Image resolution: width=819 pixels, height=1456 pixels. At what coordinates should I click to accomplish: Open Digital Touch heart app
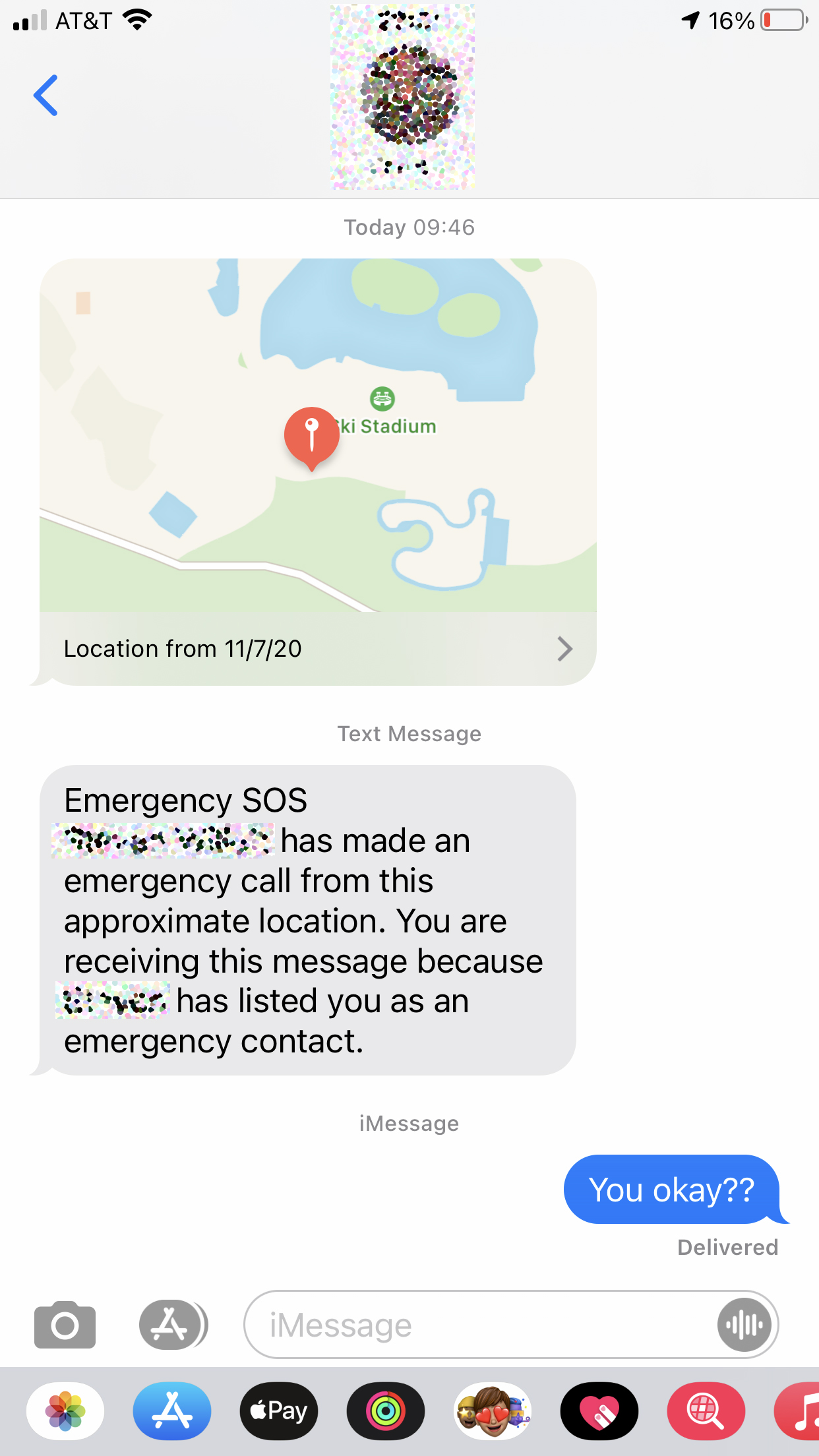click(599, 1411)
